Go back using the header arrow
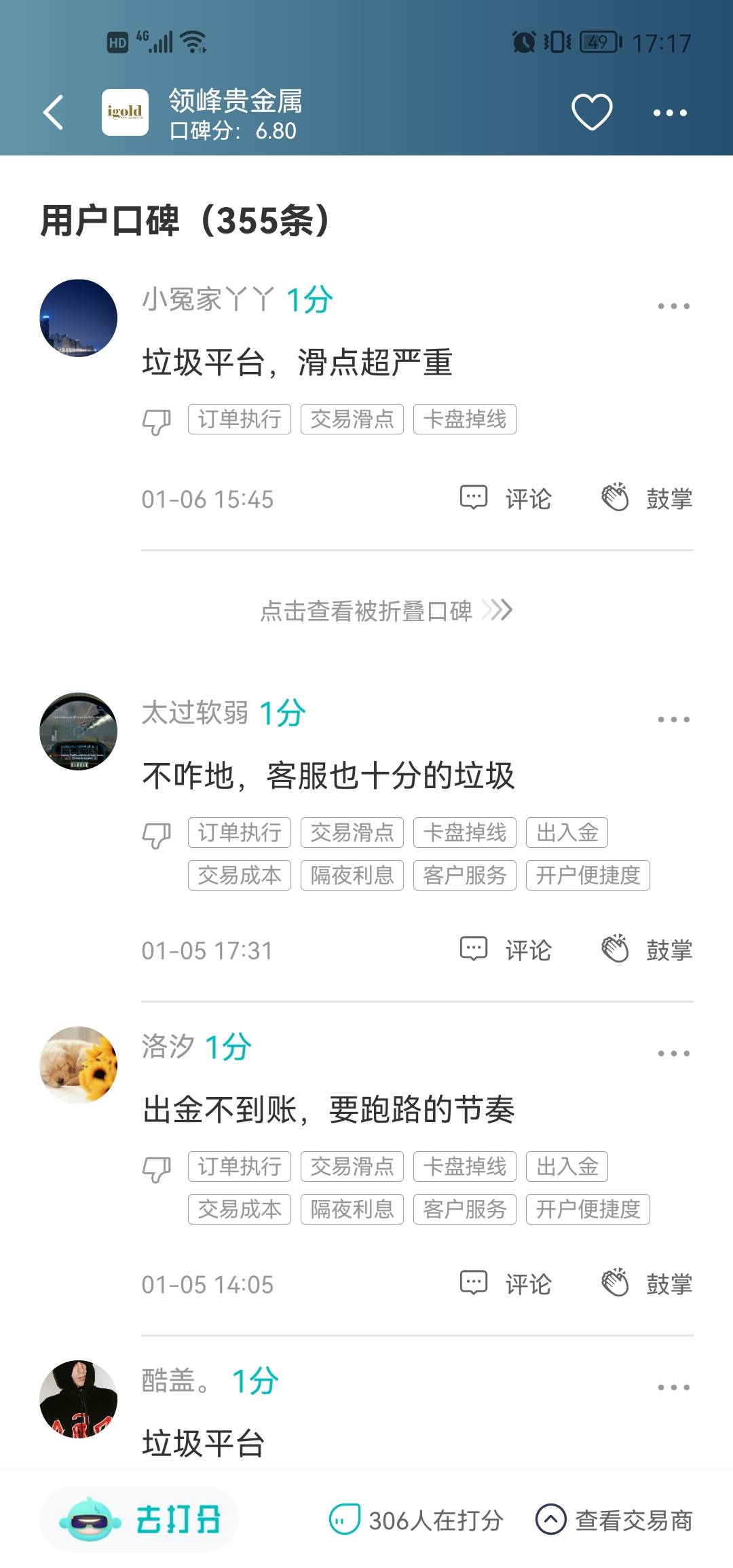Image resolution: width=733 pixels, height=1568 pixels. (x=54, y=112)
